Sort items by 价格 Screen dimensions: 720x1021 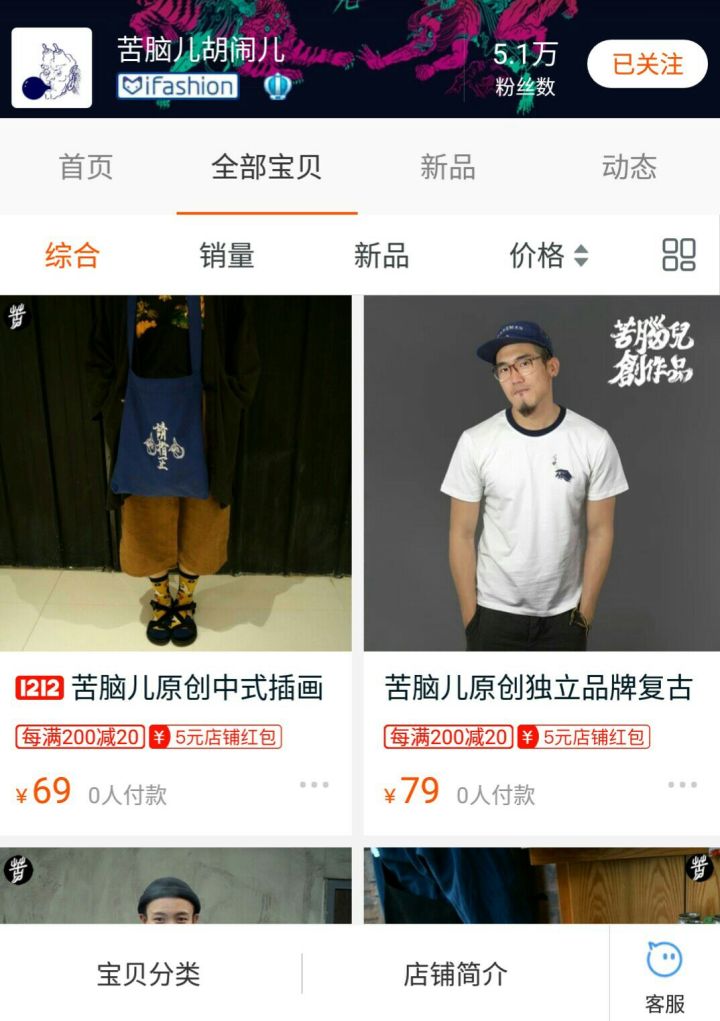click(x=548, y=256)
